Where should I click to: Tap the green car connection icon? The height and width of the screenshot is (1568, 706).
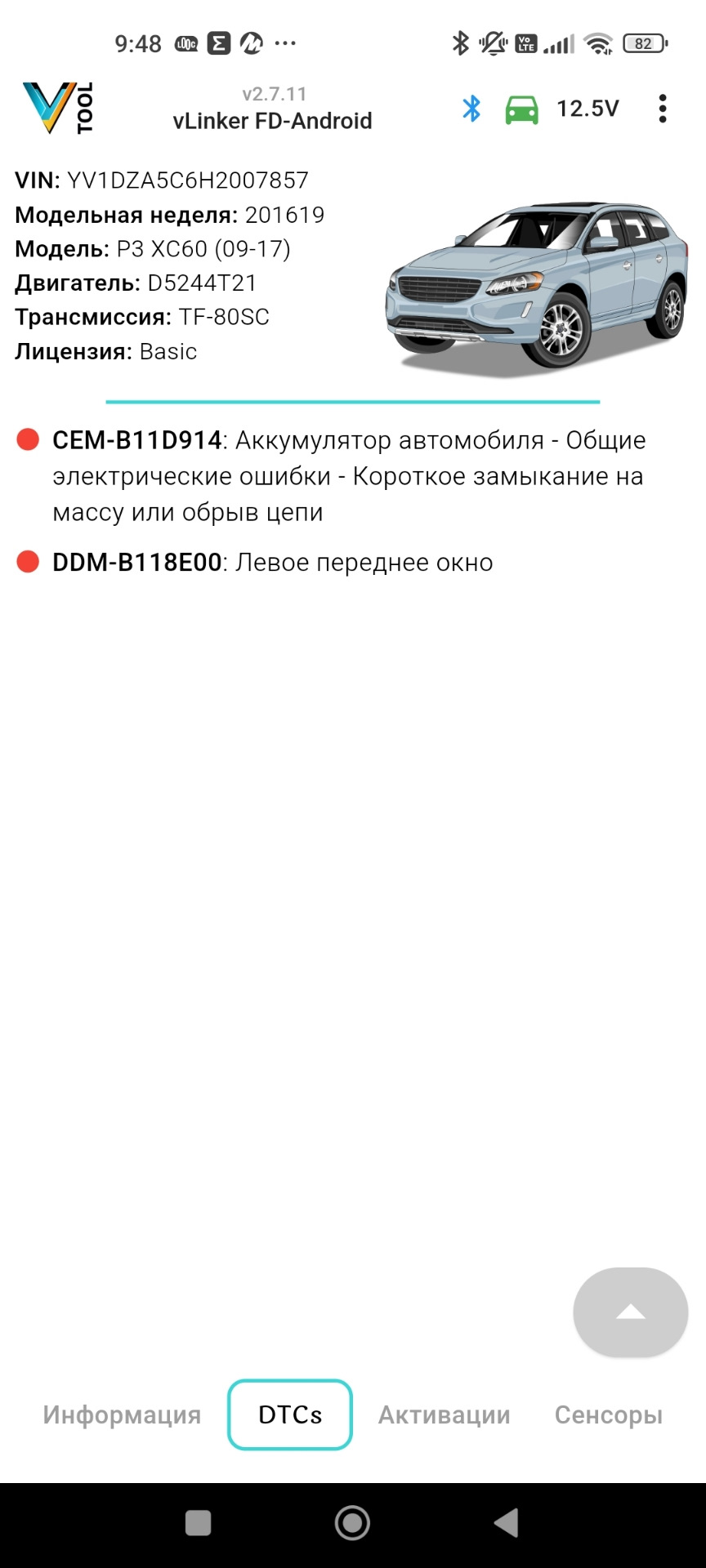click(x=521, y=109)
